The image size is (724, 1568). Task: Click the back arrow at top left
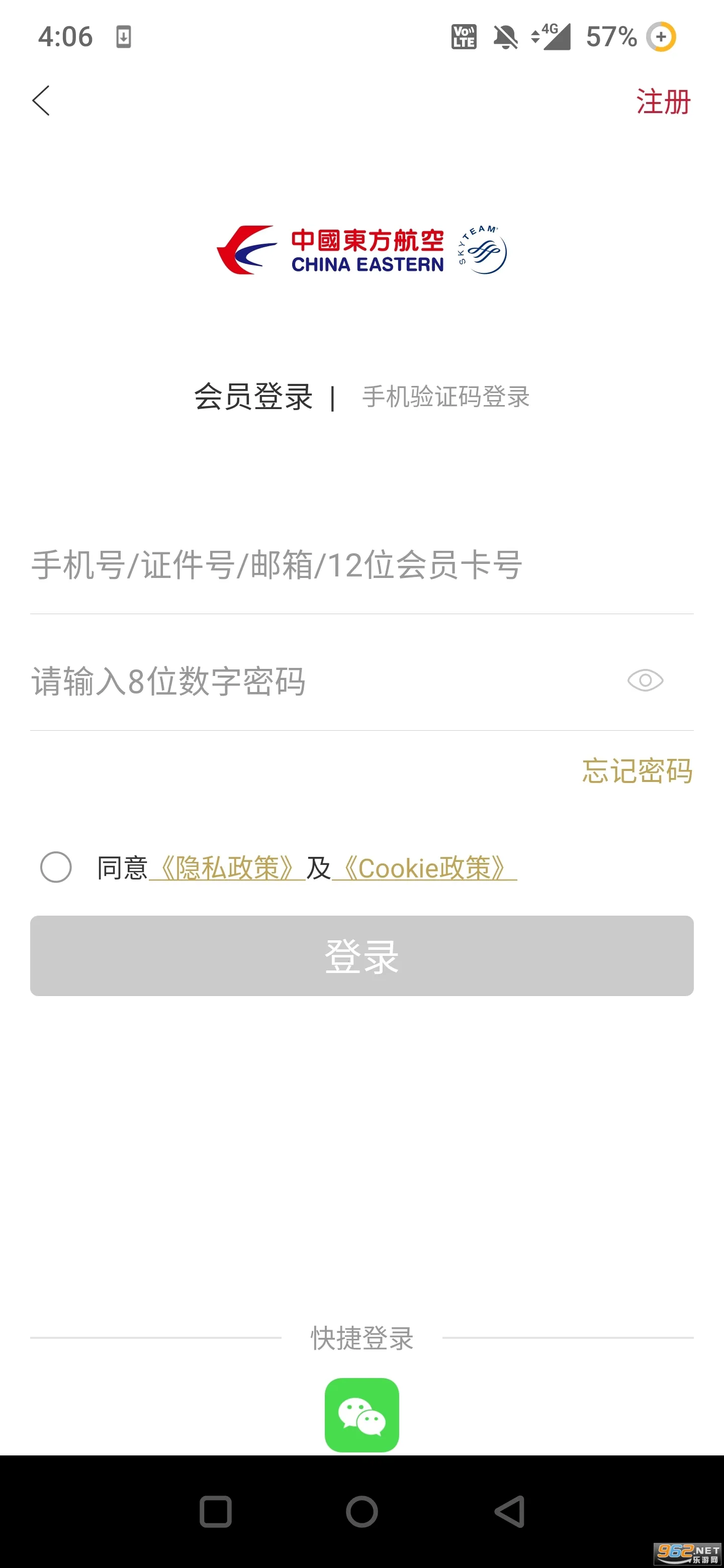[x=40, y=101]
